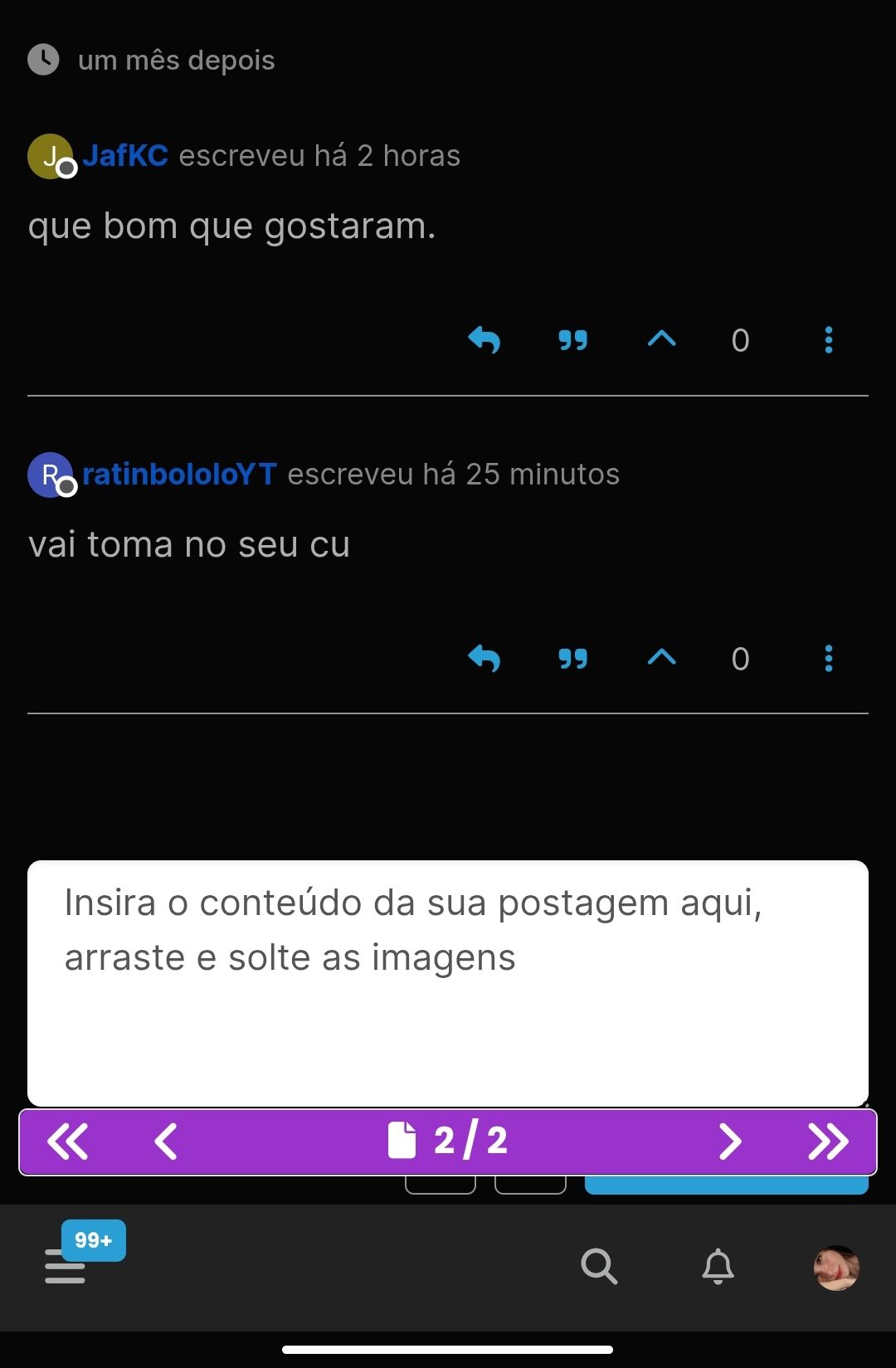Open more options on ratinbololoYT's post
Viewport: 896px width, 1368px height.
[x=828, y=659]
